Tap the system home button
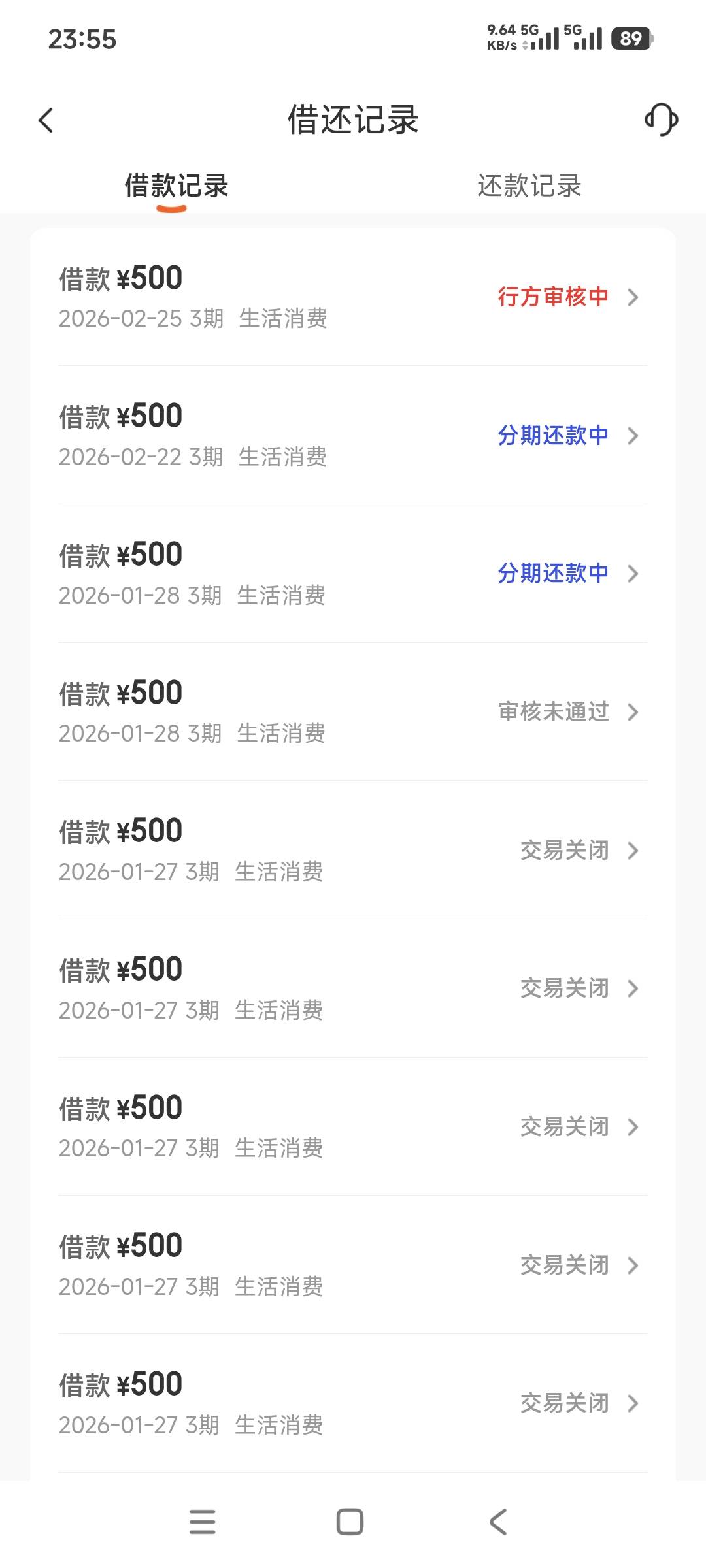This screenshot has width=706, height=1568. click(x=350, y=1522)
